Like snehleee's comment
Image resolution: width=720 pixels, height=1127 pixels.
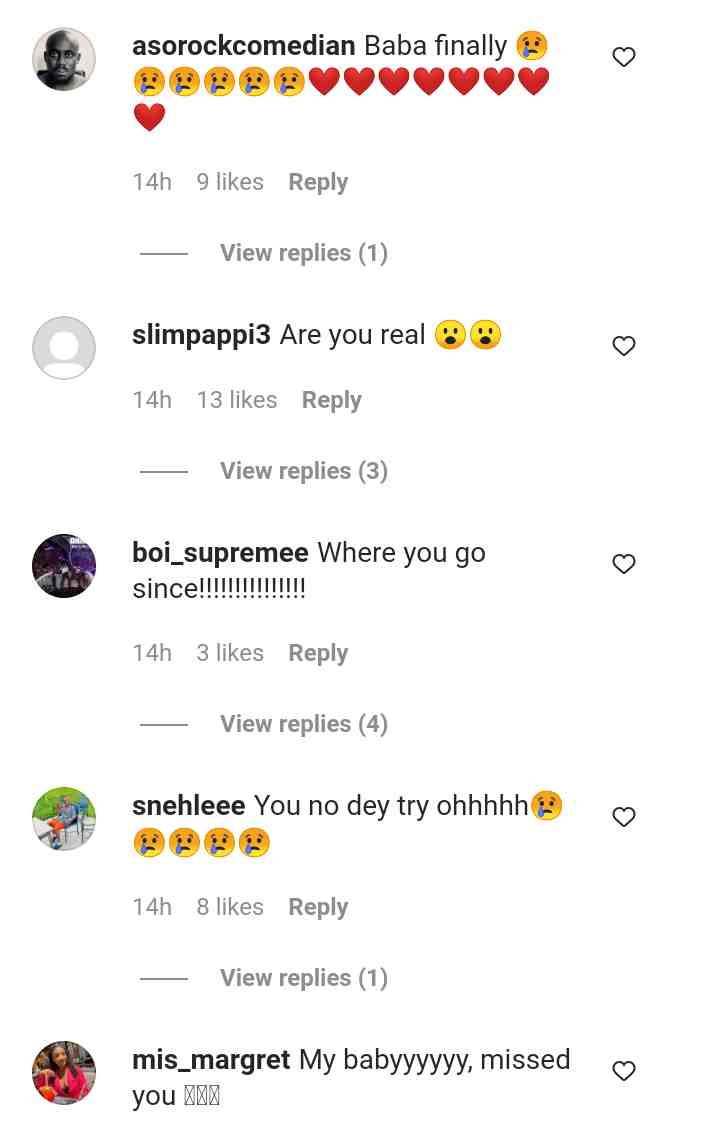[624, 818]
